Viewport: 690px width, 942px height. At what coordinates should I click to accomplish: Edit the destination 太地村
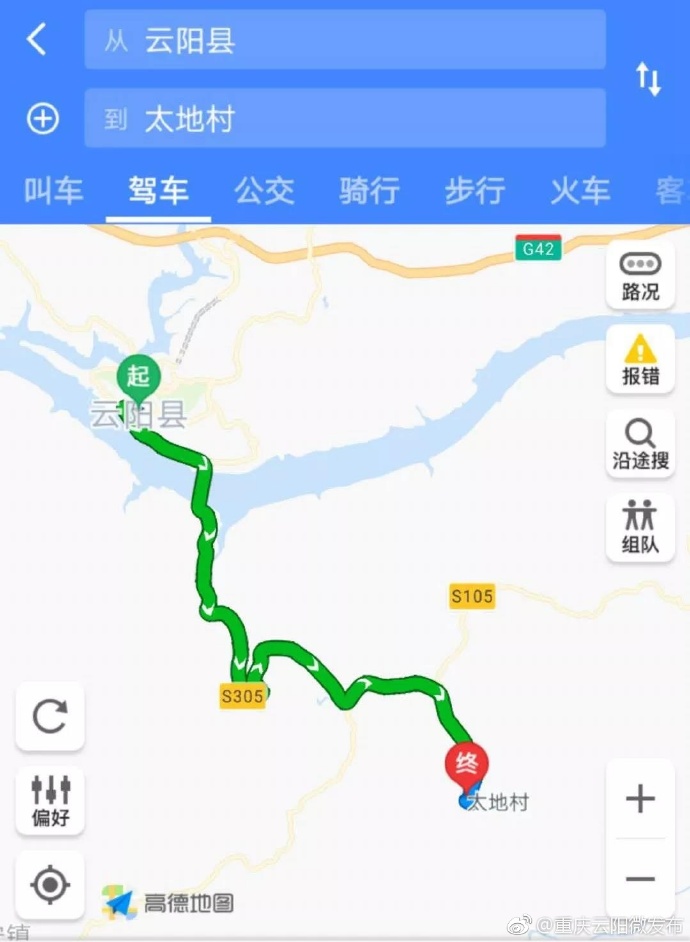(345, 119)
